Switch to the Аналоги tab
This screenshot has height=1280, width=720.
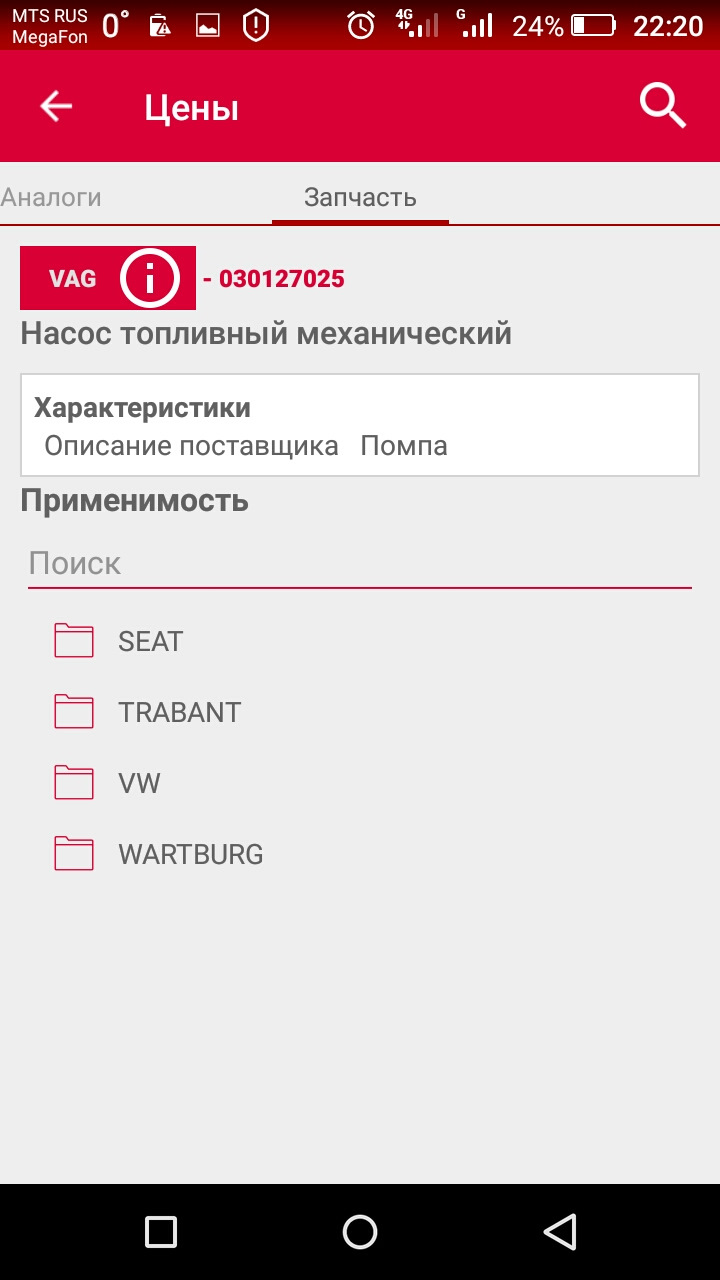[x=52, y=197]
